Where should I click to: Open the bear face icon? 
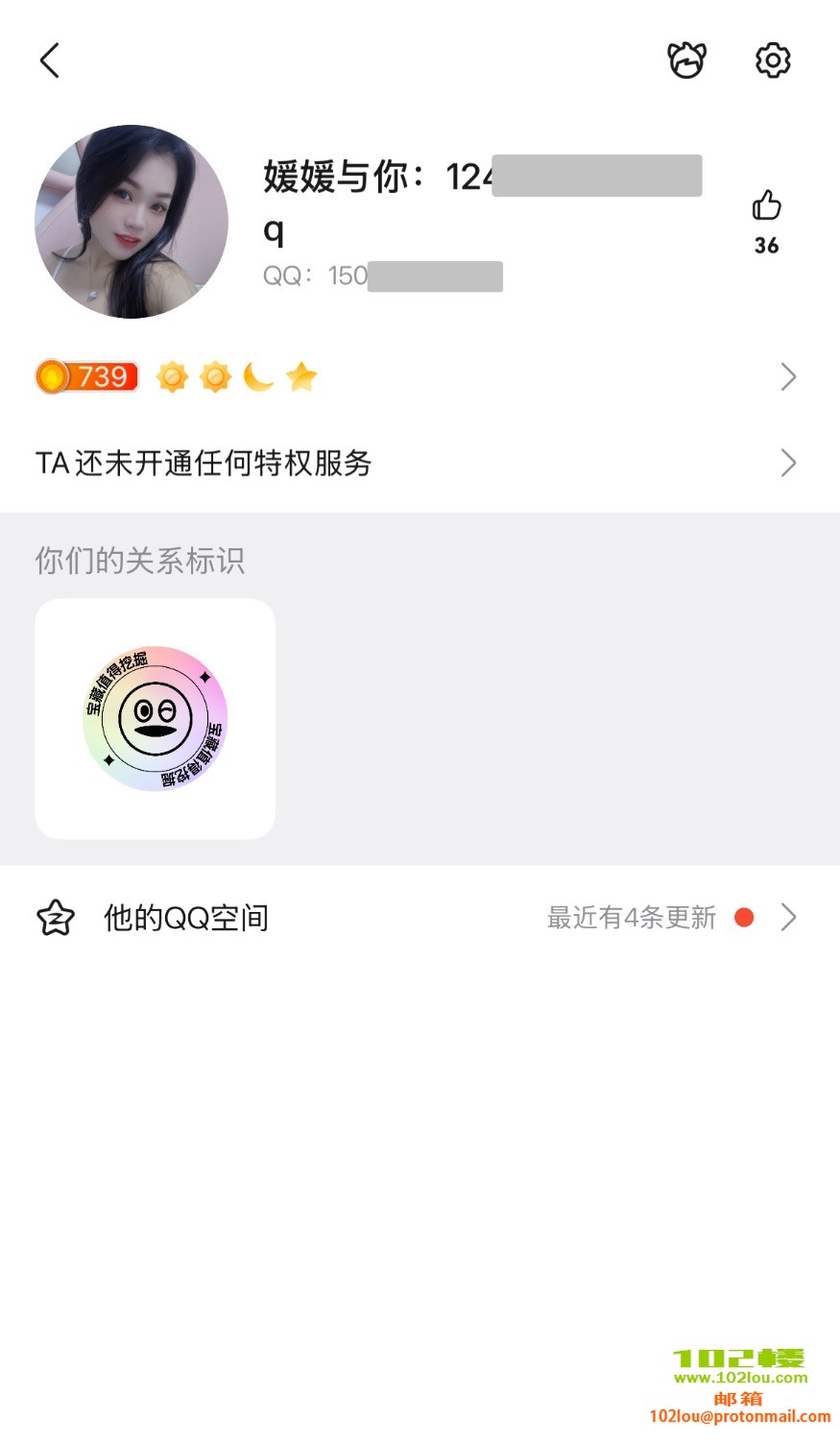(x=686, y=60)
